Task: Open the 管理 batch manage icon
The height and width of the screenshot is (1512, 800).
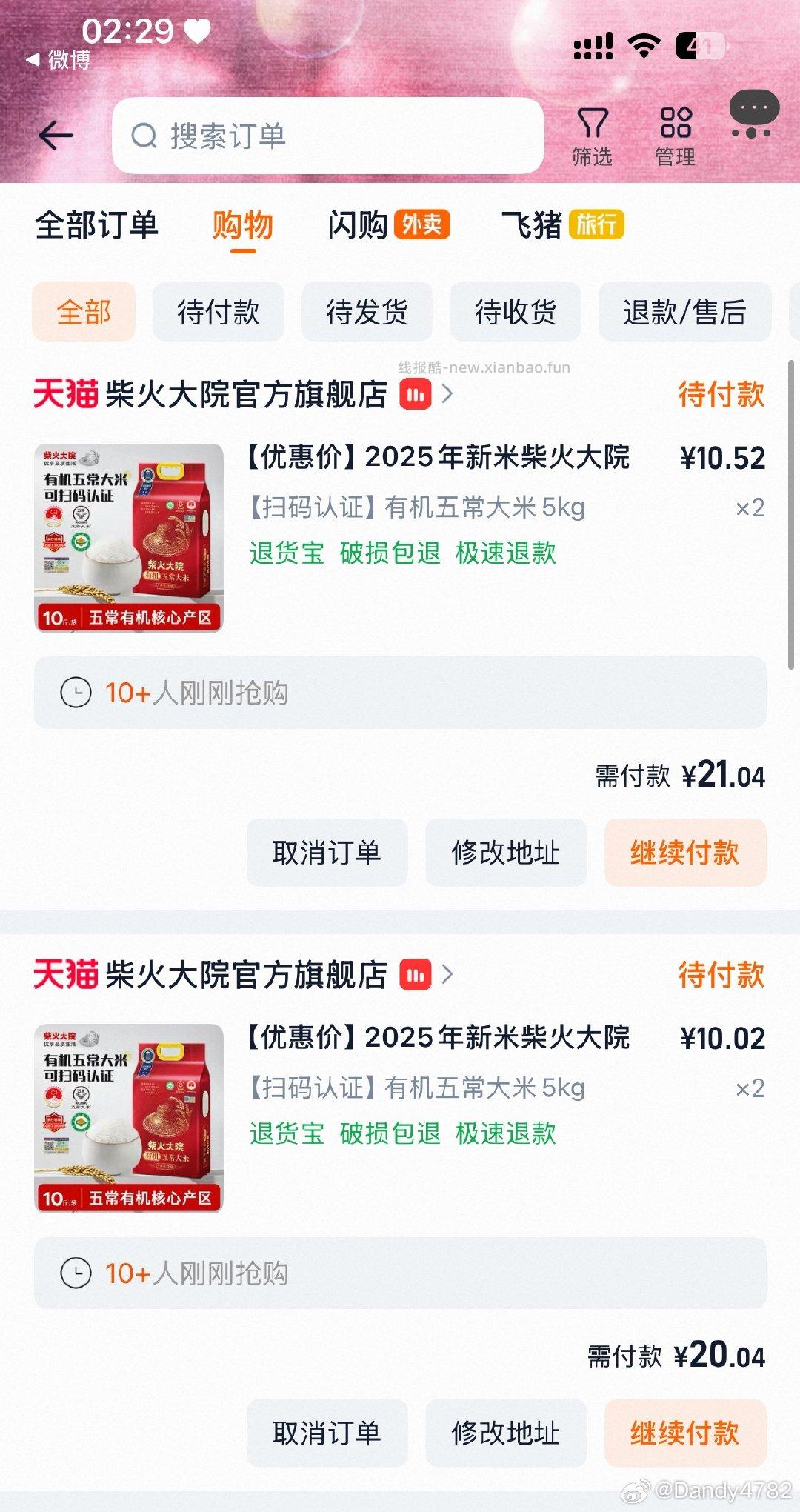Action: pos(675,133)
